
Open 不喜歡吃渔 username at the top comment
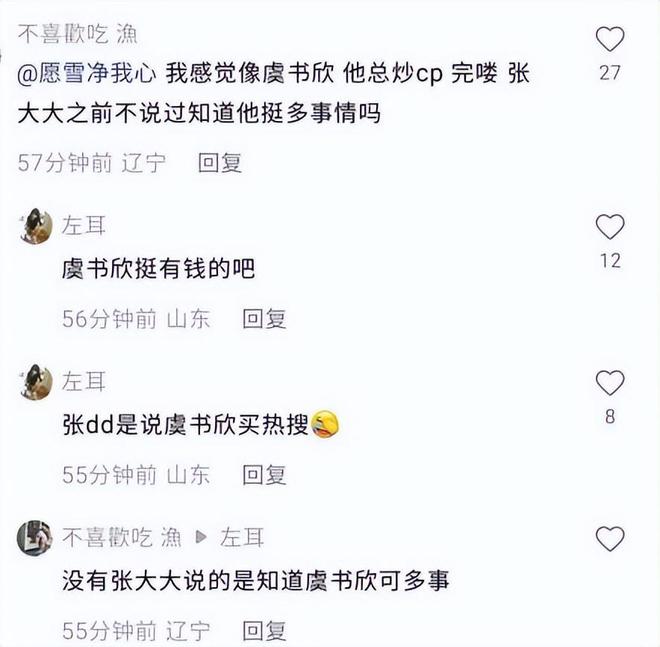pyautogui.click(x=78, y=34)
